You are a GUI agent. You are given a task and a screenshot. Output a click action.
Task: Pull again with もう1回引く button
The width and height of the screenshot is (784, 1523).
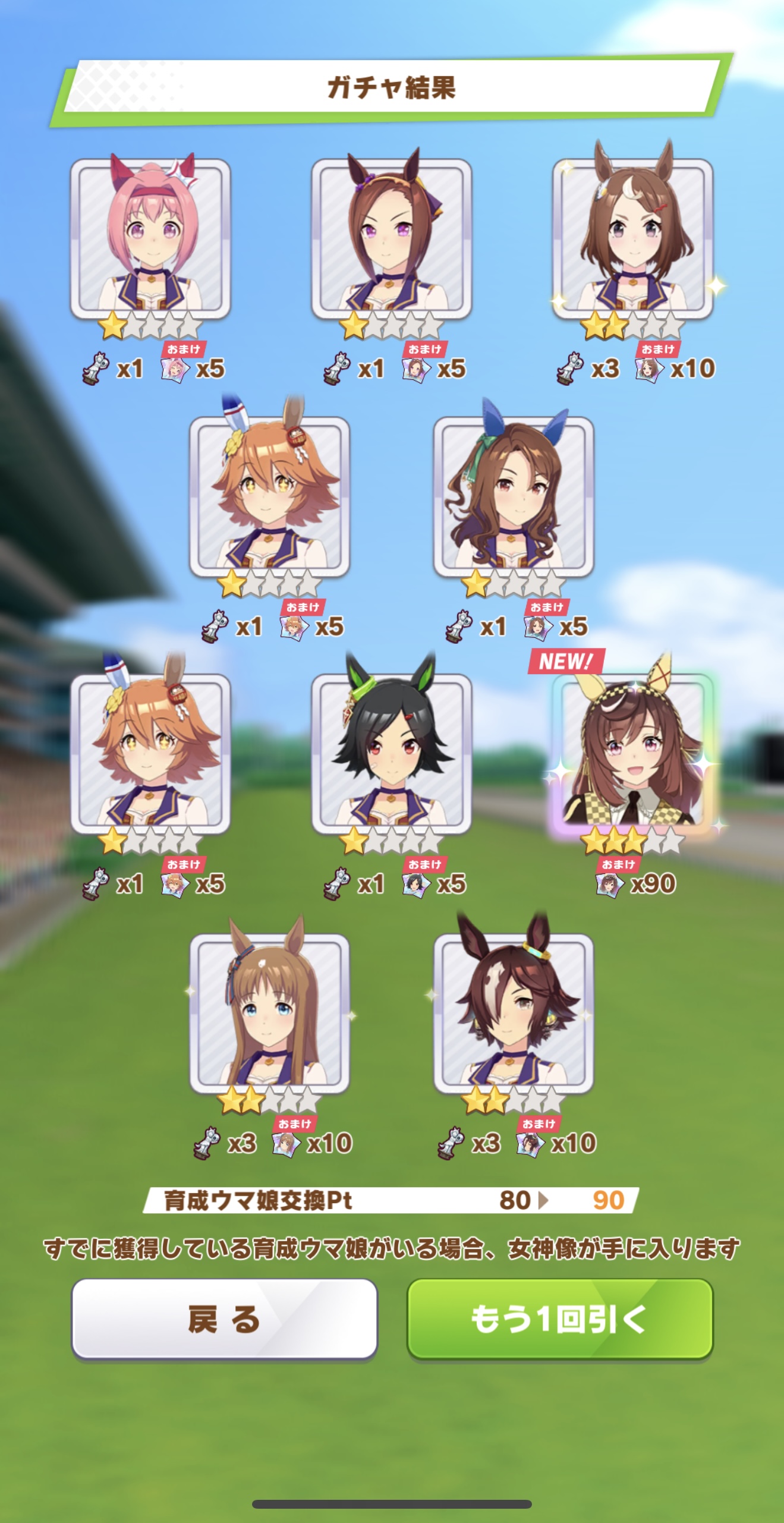click(x=560, y=1319)
